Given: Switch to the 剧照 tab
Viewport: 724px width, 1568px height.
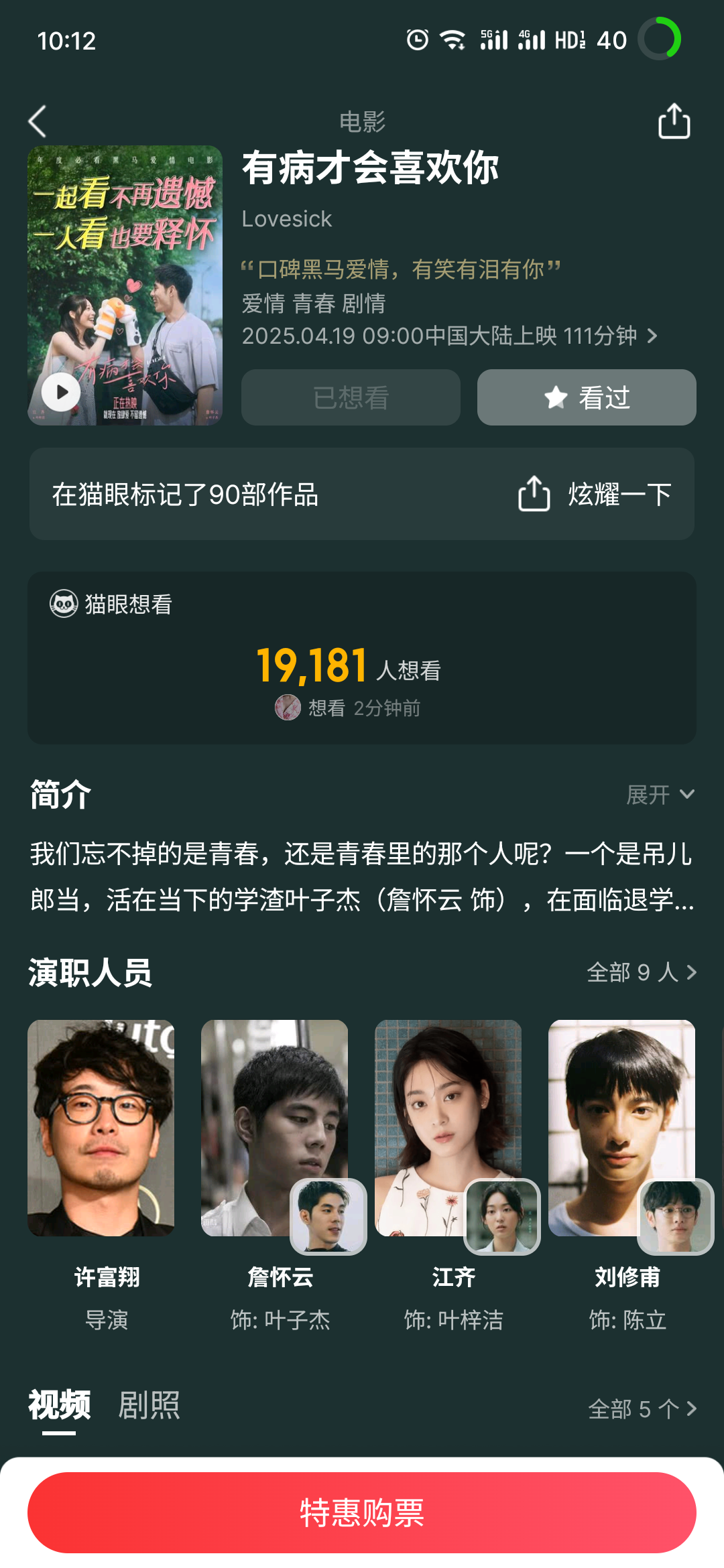Looking at the screenshot, I should pyautogui.click(x=149, y=1405).
